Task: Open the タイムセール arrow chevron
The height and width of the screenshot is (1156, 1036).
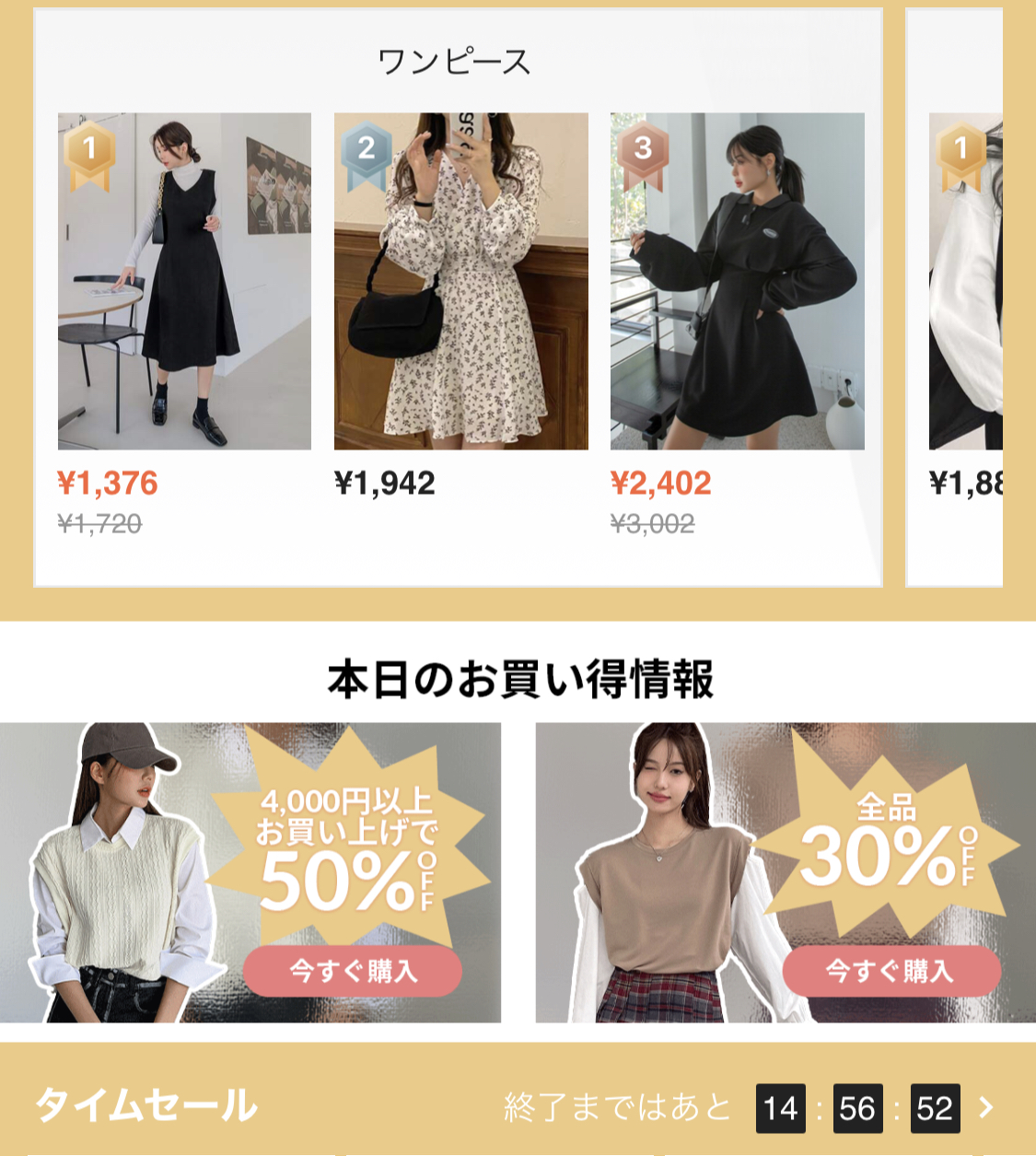Action: (986, 1107)
